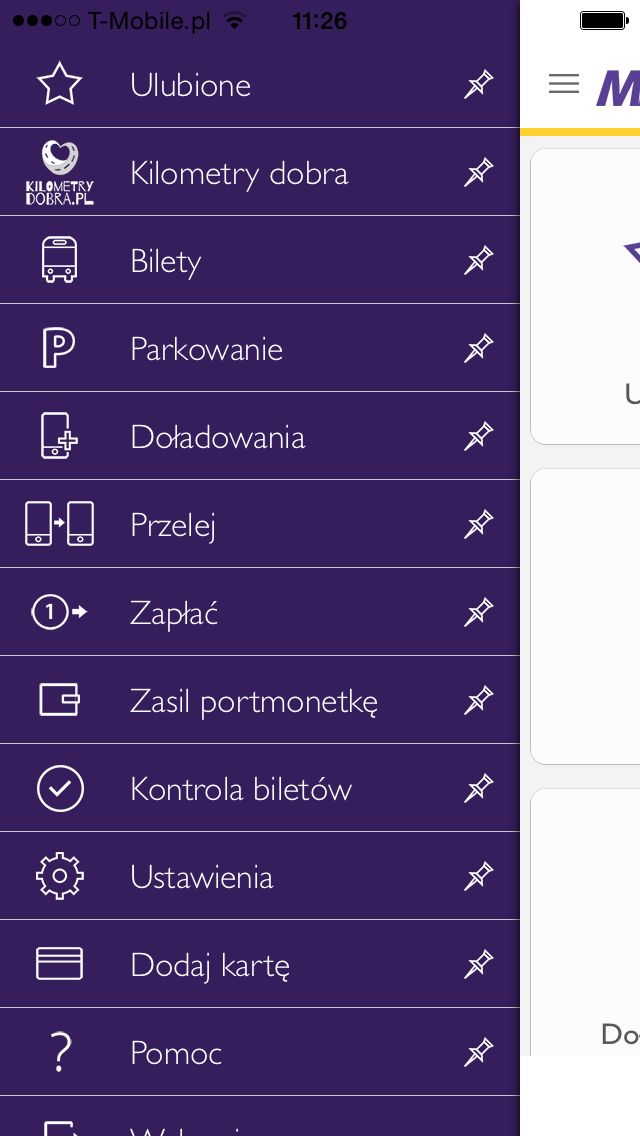Open Zapłać

tap(259, 612)
